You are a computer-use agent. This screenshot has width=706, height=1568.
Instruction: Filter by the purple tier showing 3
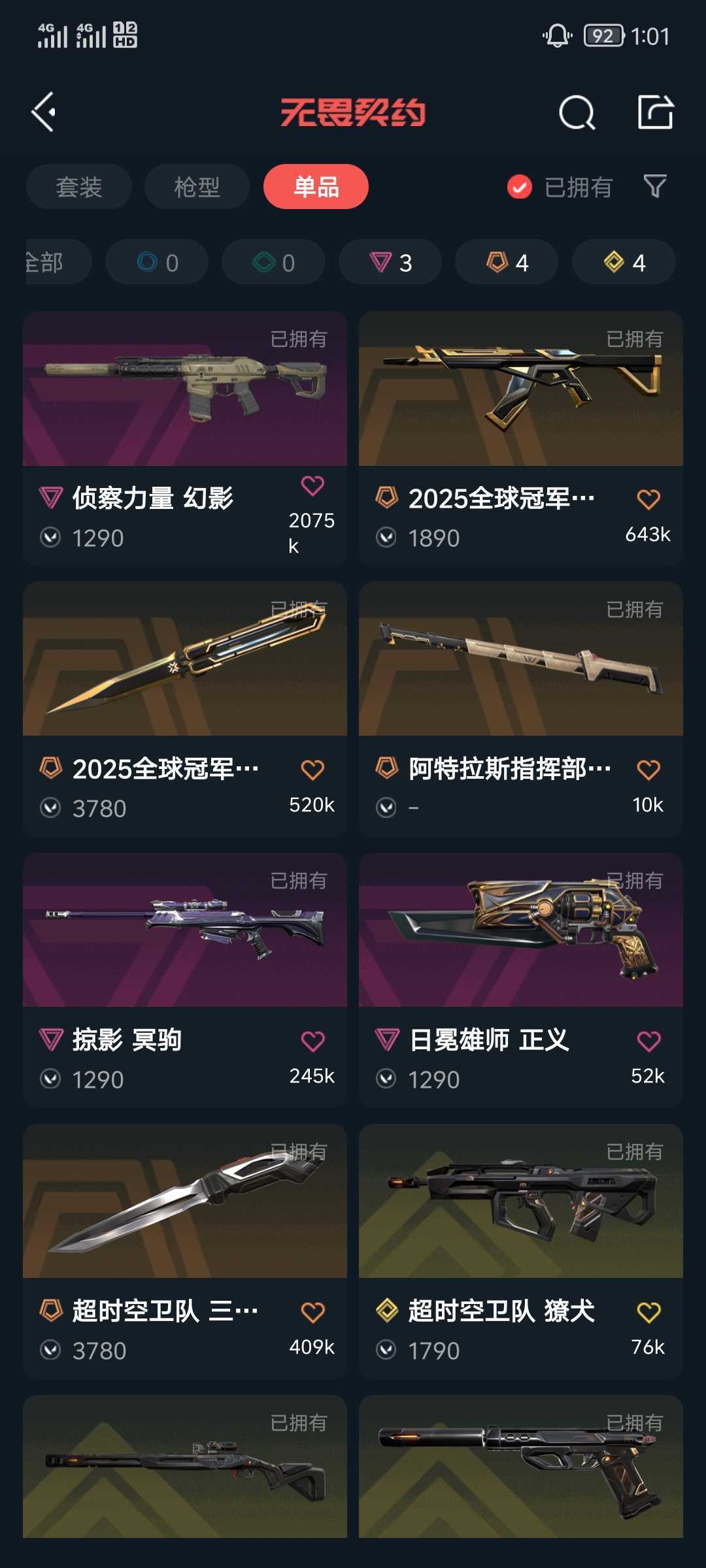390,263
